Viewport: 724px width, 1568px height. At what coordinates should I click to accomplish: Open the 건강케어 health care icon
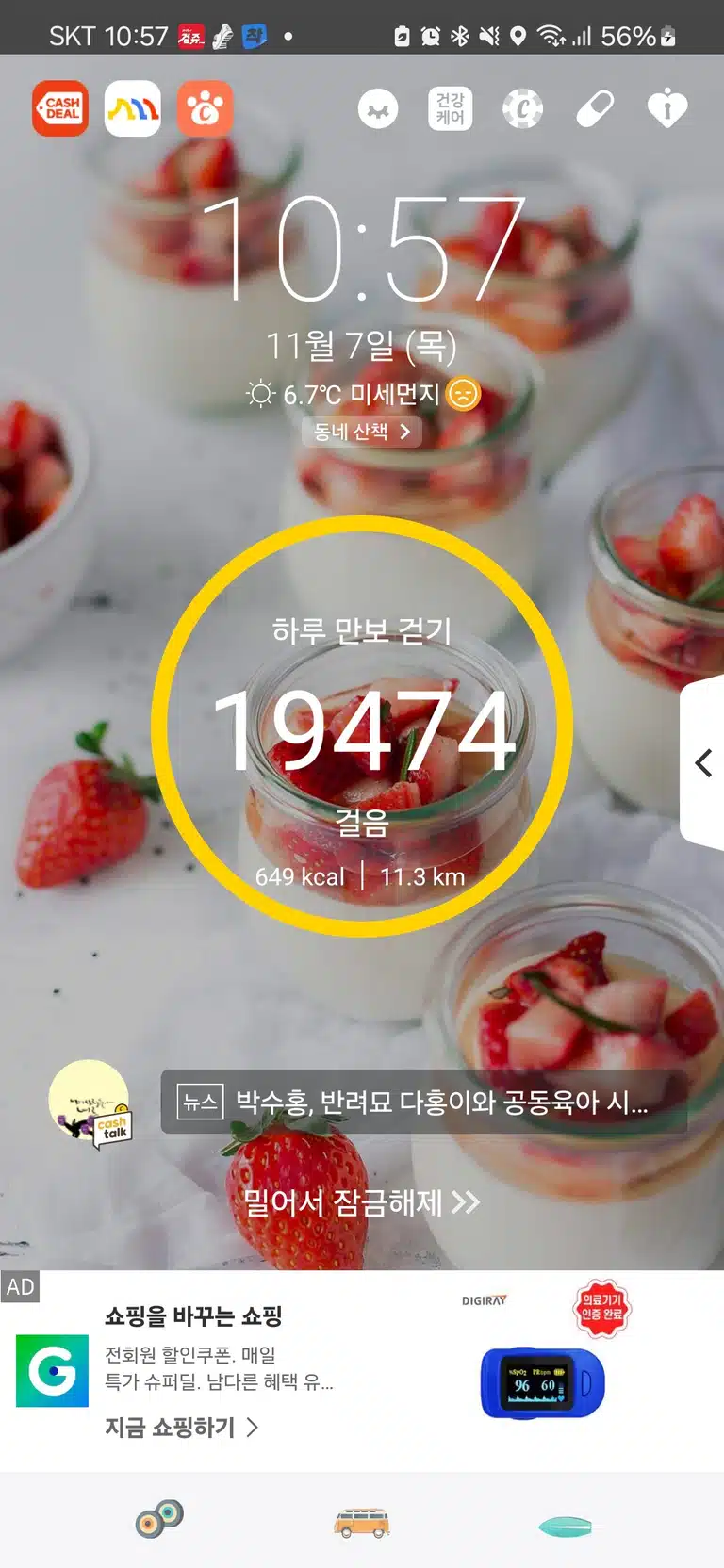coord(451,109)
